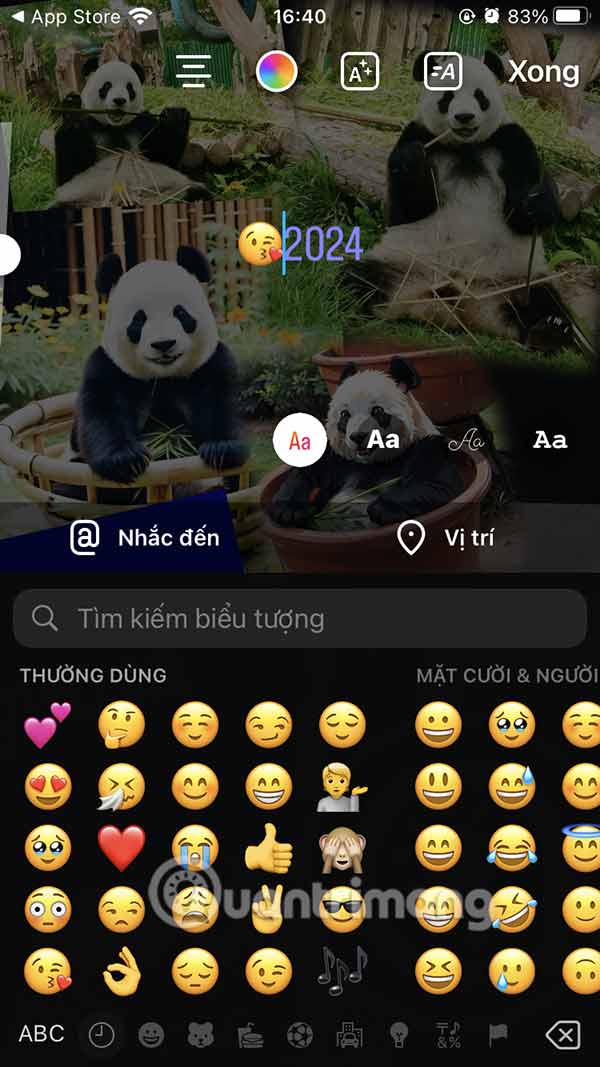Screen dimensions: 600x1067
Task: Insert the OK hand emoji
Action: click(x=122, y=971)
